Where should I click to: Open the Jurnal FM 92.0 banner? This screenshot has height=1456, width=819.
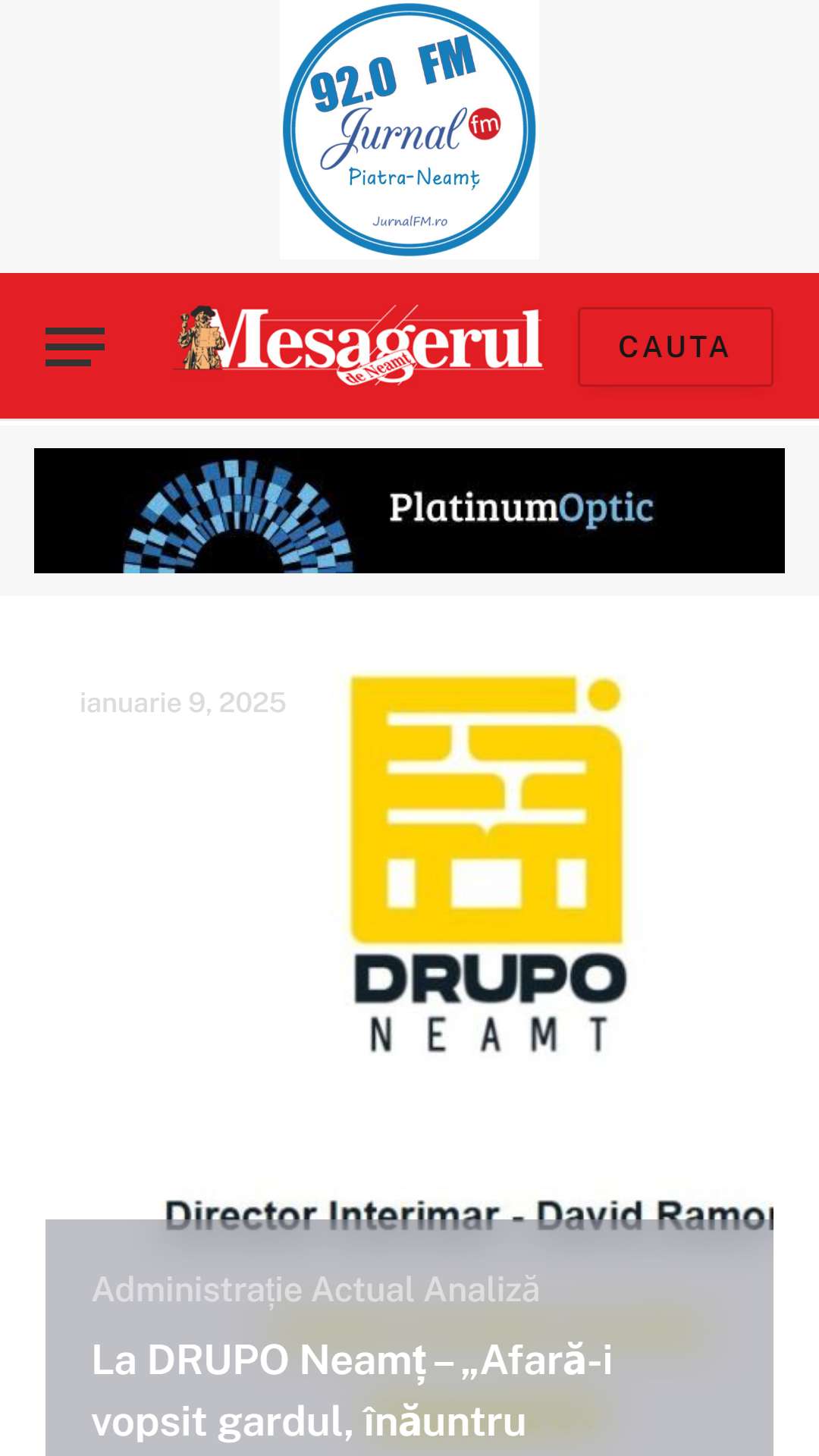(x=409, y=130)
